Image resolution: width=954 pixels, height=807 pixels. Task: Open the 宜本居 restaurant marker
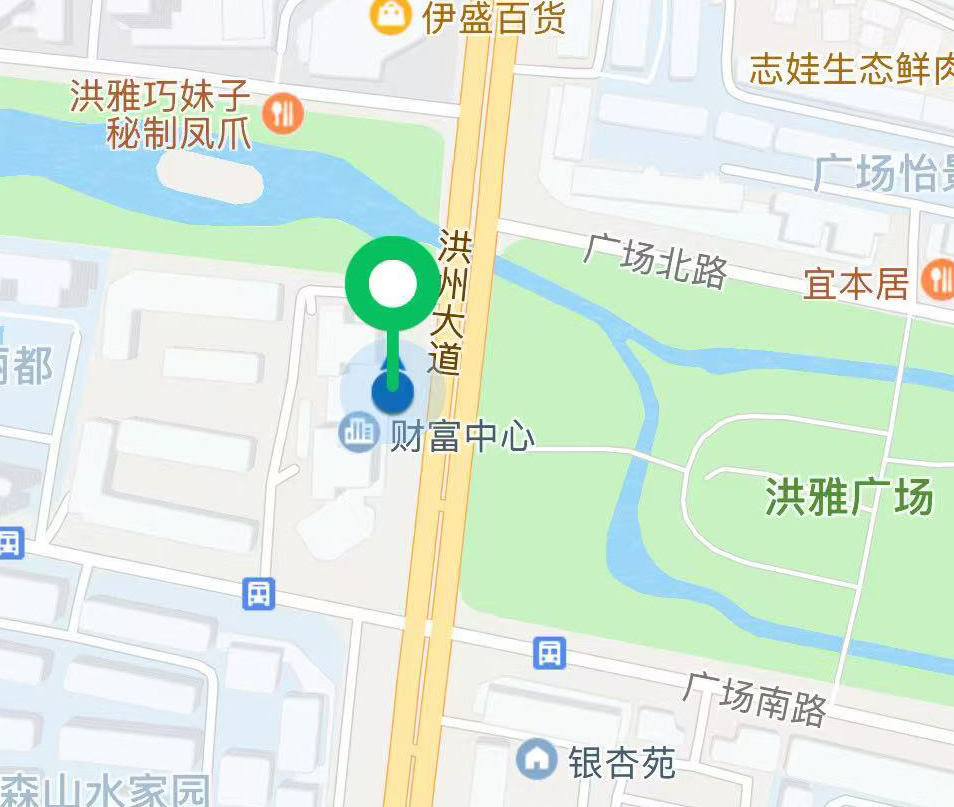coord(939,280)
